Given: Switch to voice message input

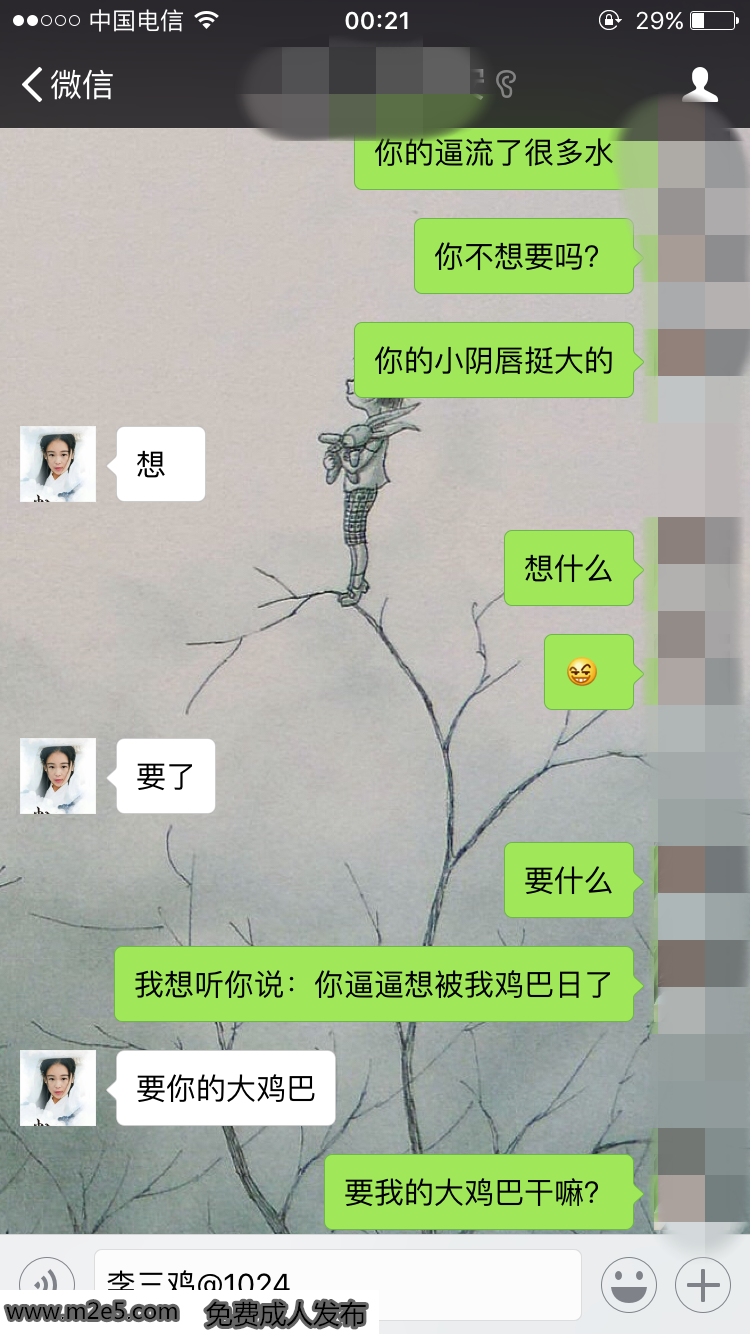Looking at the screenshot, I should [x=46, y=1283].
